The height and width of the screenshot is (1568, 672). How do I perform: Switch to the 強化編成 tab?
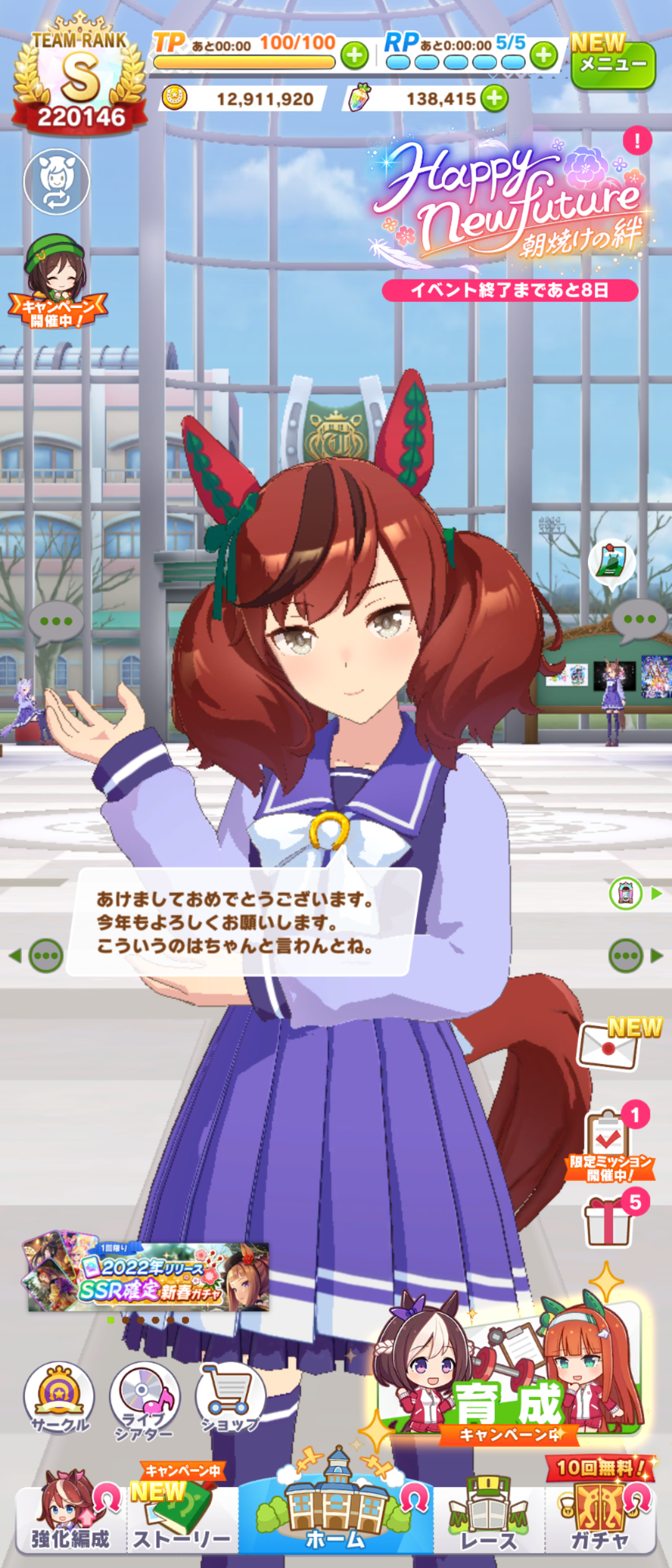click(x=70, y=1518)
